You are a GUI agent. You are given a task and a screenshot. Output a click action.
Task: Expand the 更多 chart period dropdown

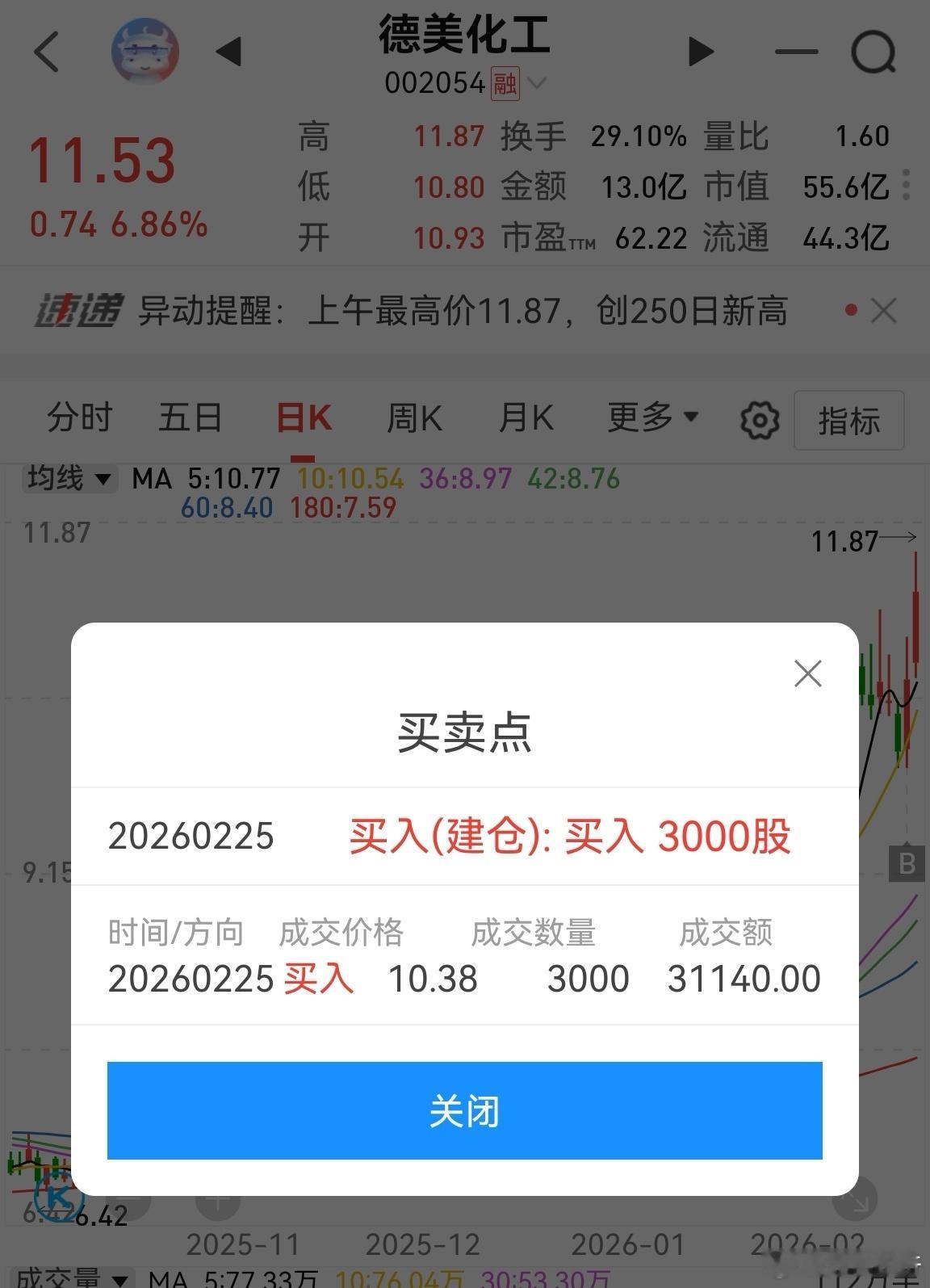652,417
